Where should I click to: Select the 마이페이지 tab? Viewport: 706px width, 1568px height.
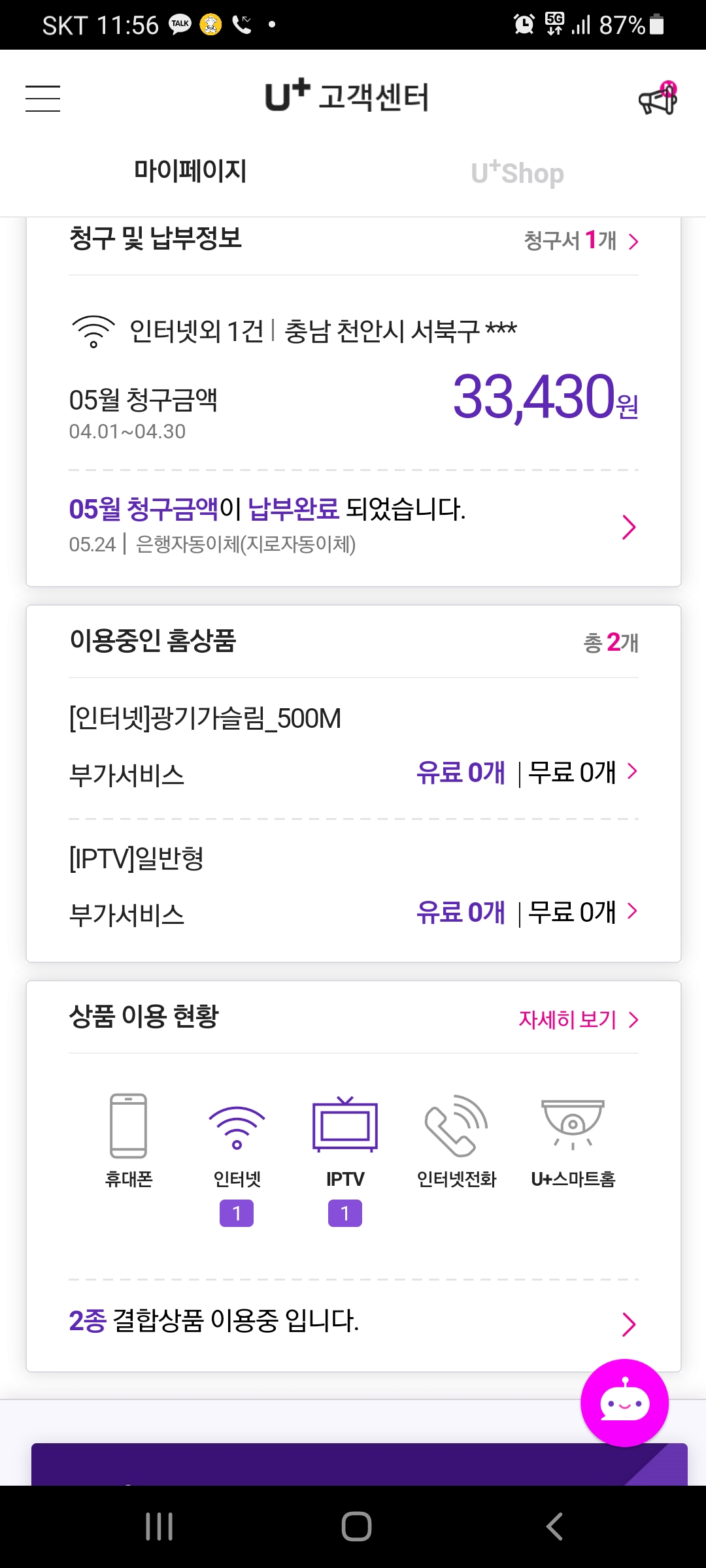(190, 171)
